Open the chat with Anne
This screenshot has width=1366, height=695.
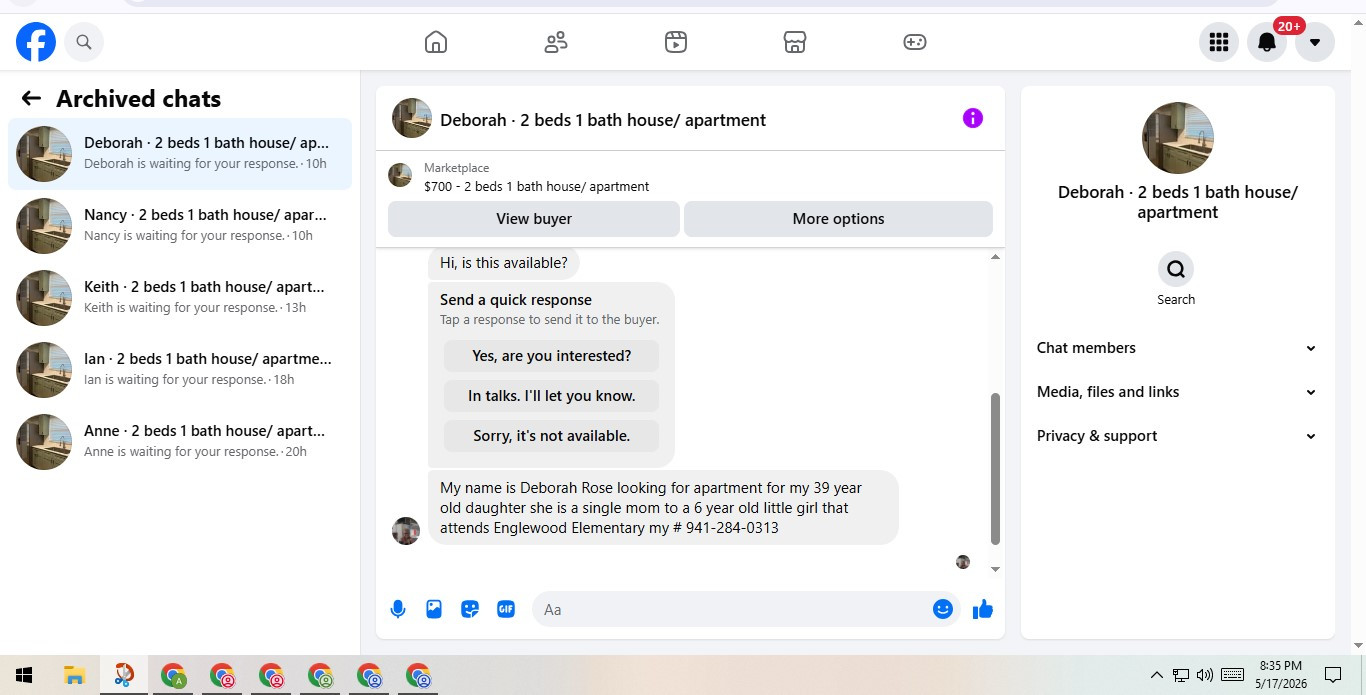[x=180, y=441]
